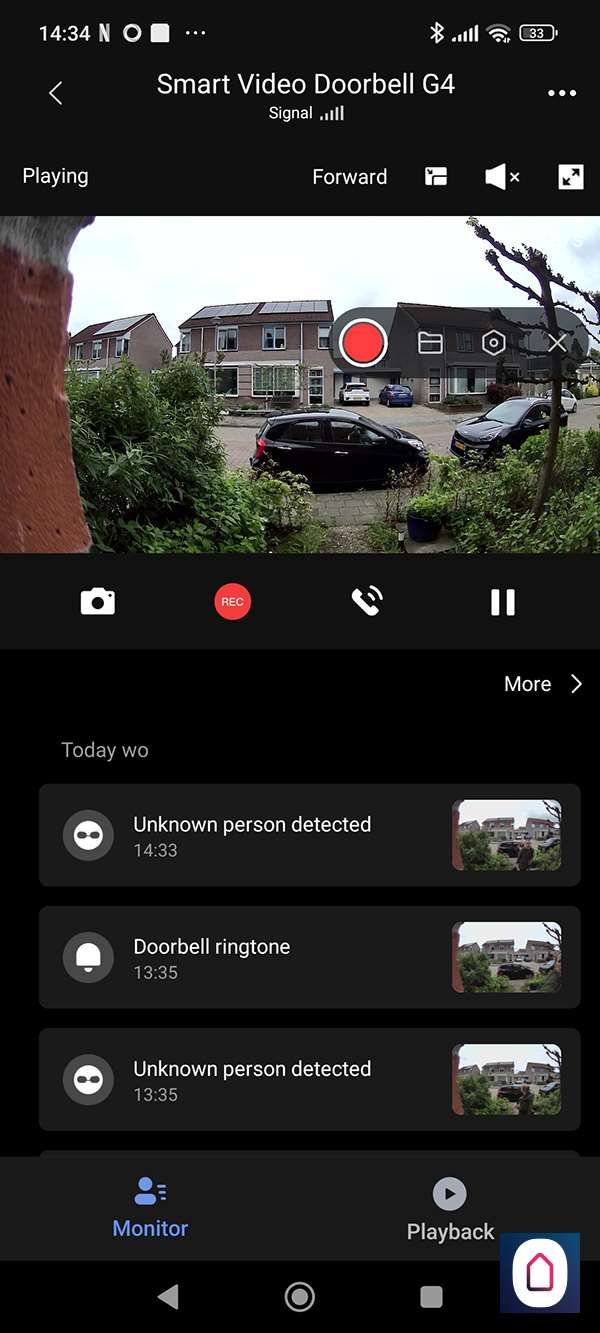Close the floating screen recorder toolbar

pos(557,343)
